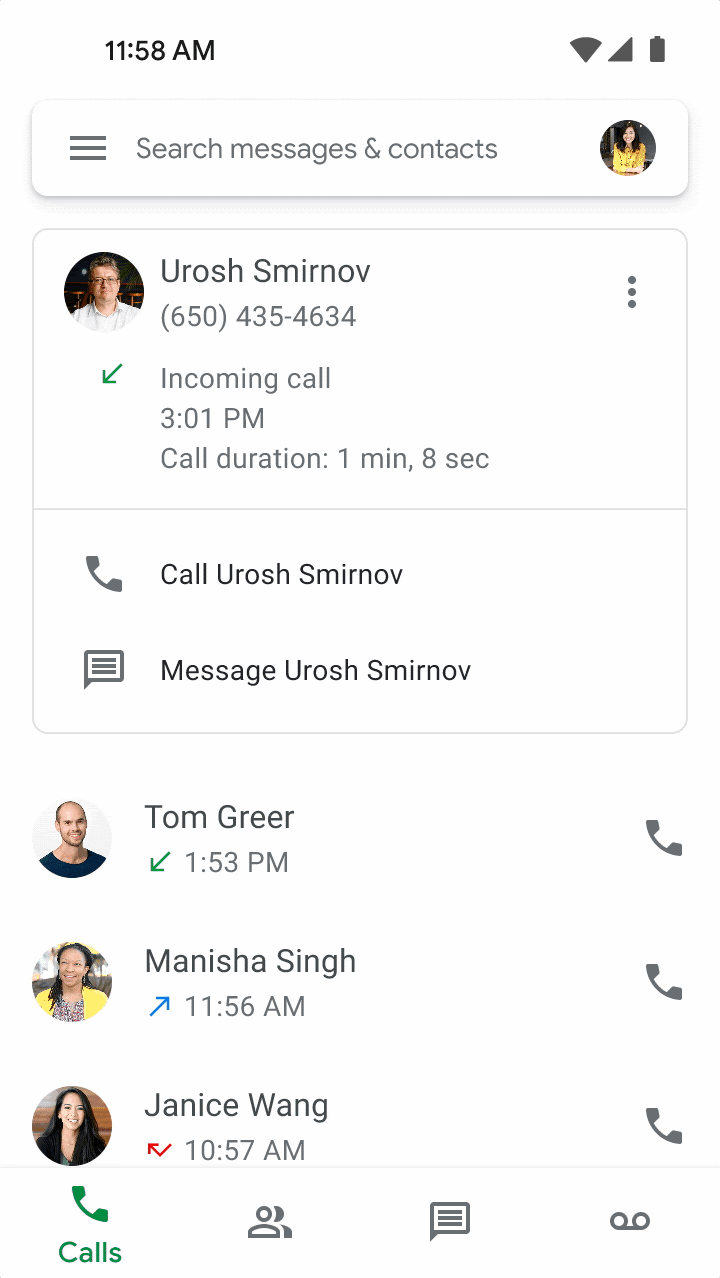The height and width of the screenshot is (1278, 720).
Task: Go to the Voicemail tab
Action: coord(630,1222)
